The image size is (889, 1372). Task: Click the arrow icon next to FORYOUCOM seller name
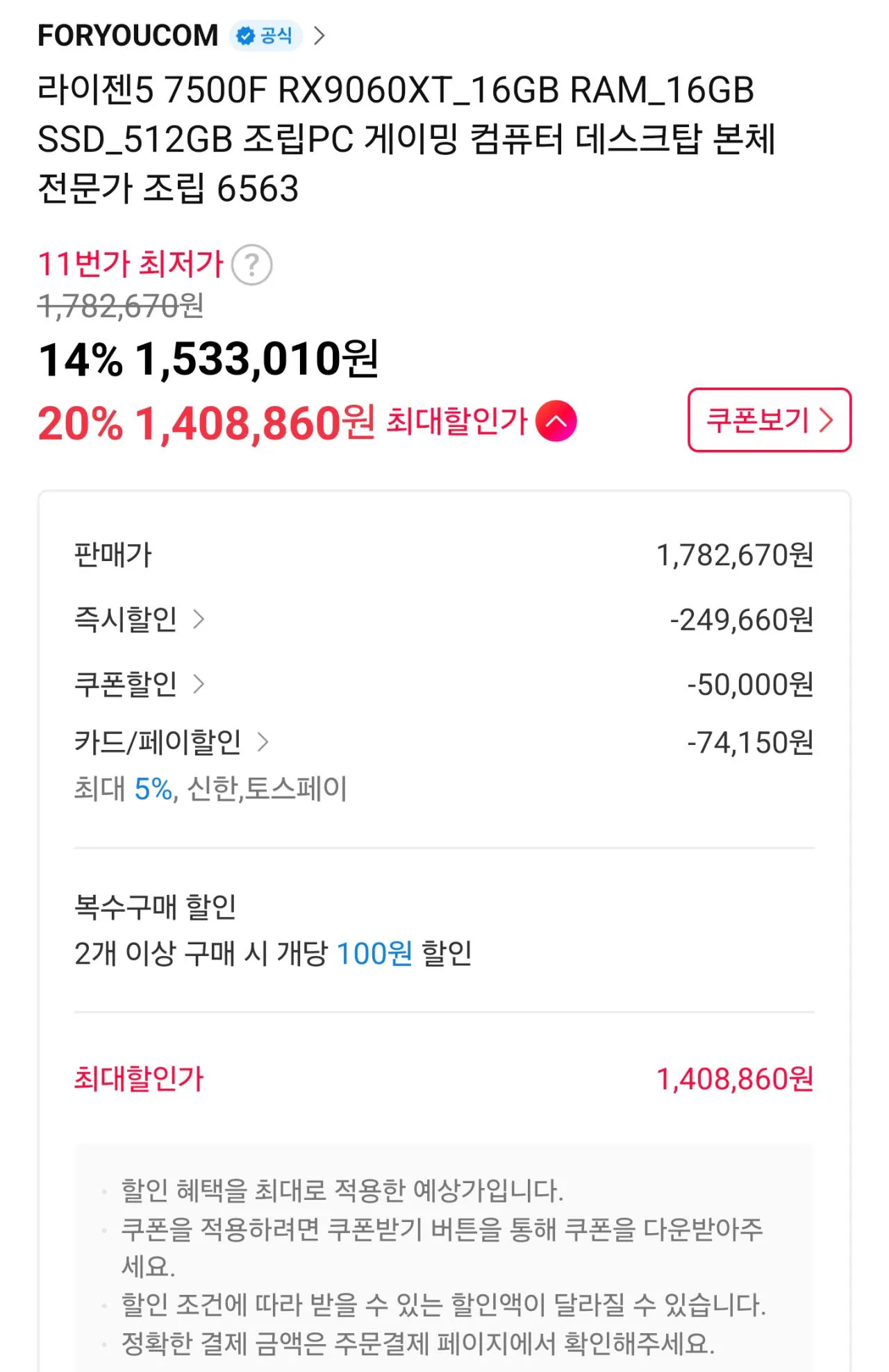[321, 35]
